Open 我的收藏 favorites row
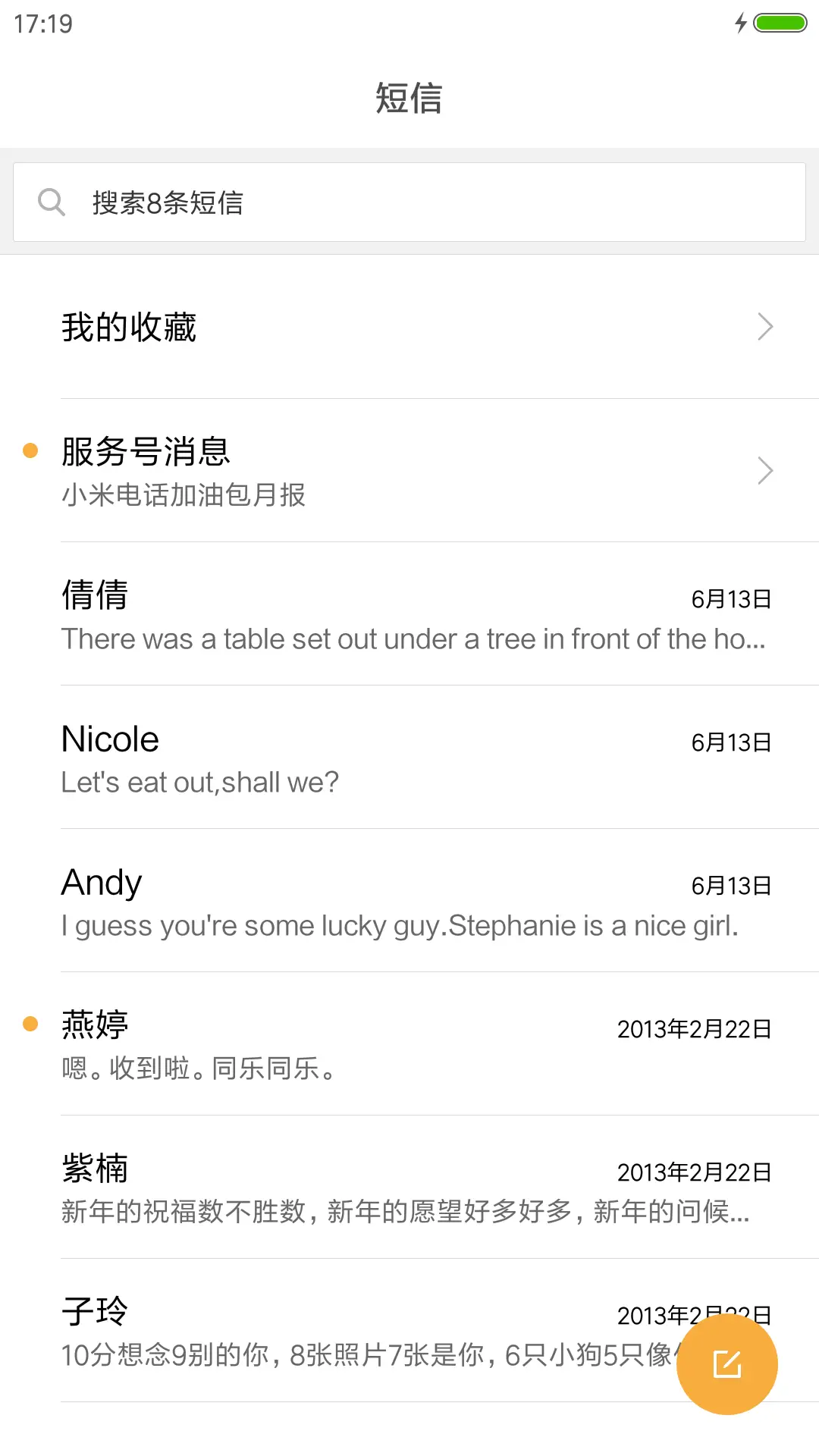 click(409, 327)
